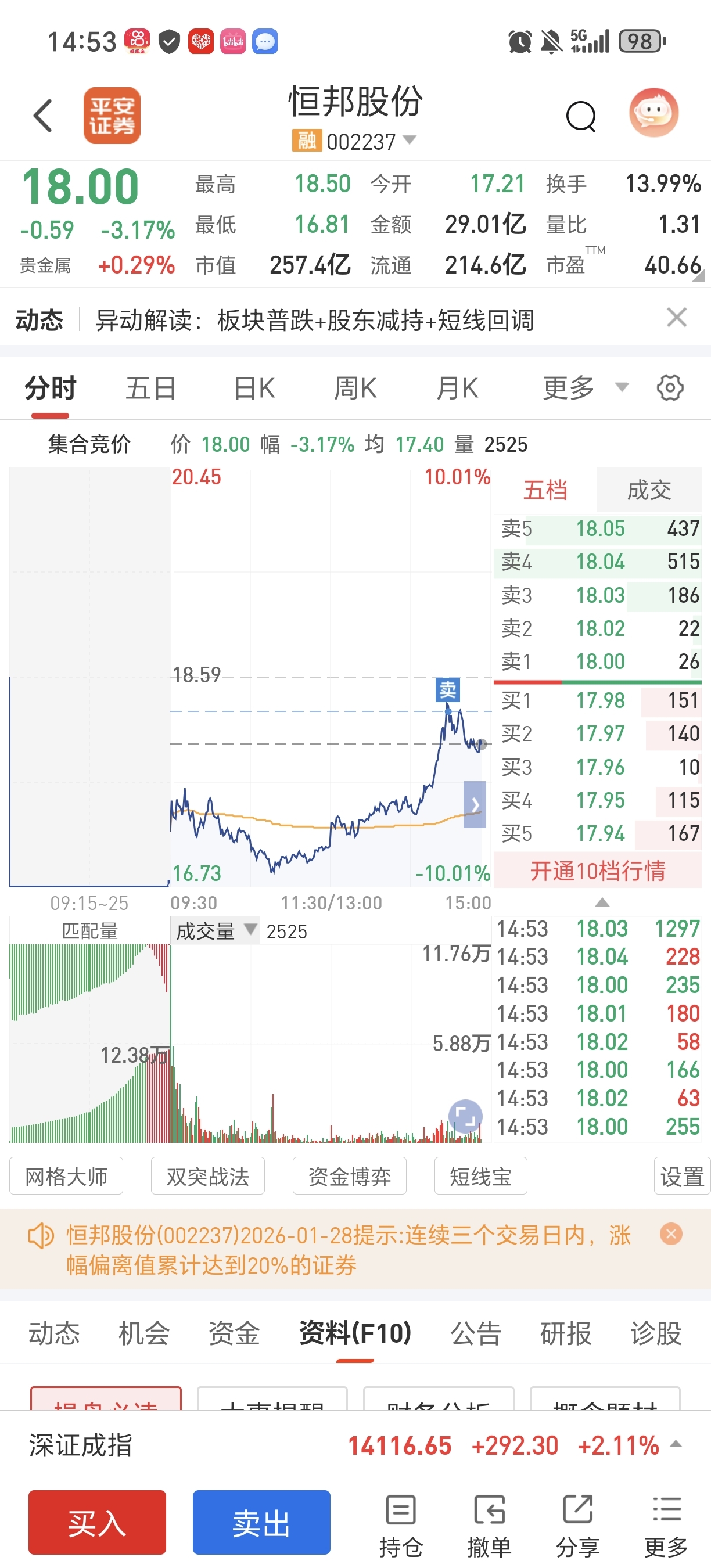Switch to the 日K chart tab
This screenshot has width=711, height=1568.
tap(254, 389)
